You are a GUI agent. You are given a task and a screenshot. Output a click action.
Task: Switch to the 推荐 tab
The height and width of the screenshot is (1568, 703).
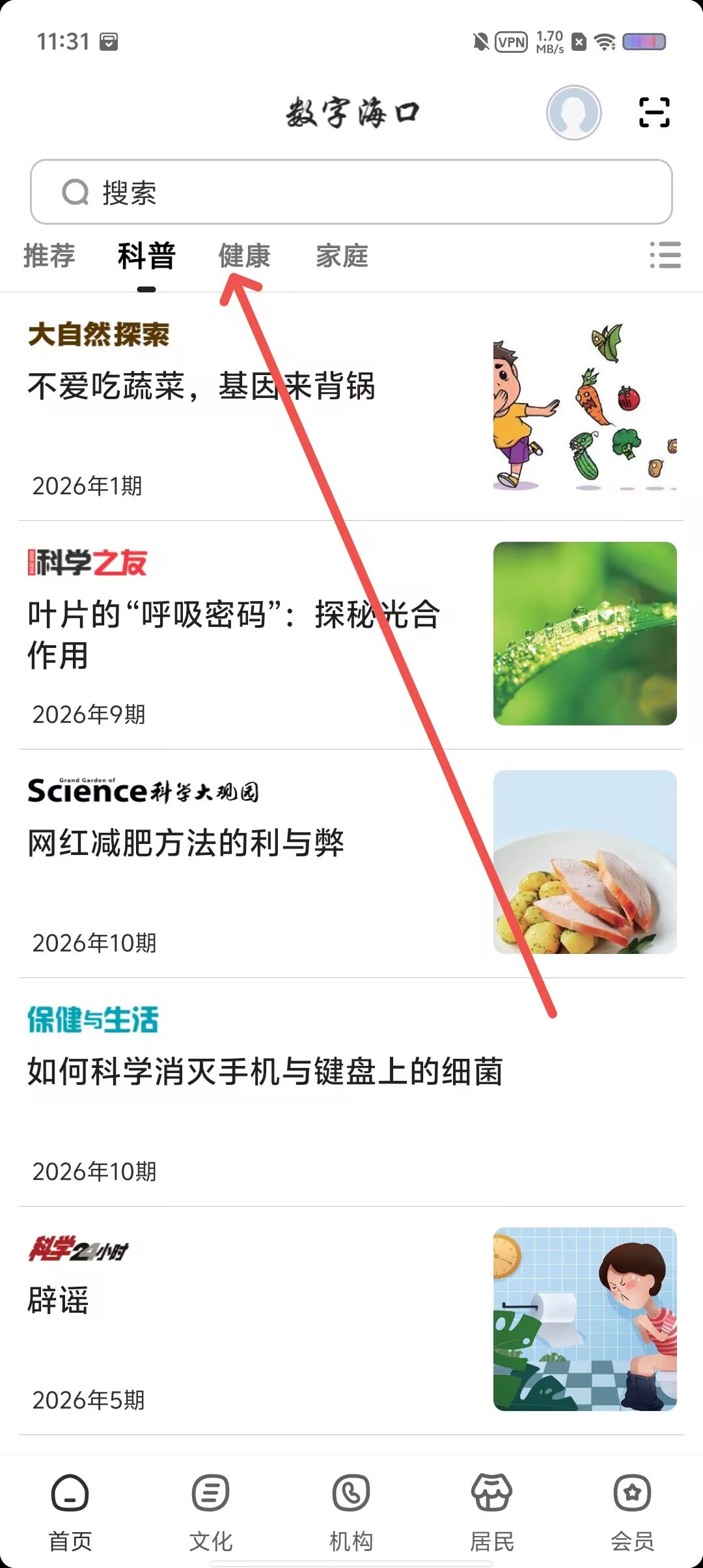(x=49, y=255)
